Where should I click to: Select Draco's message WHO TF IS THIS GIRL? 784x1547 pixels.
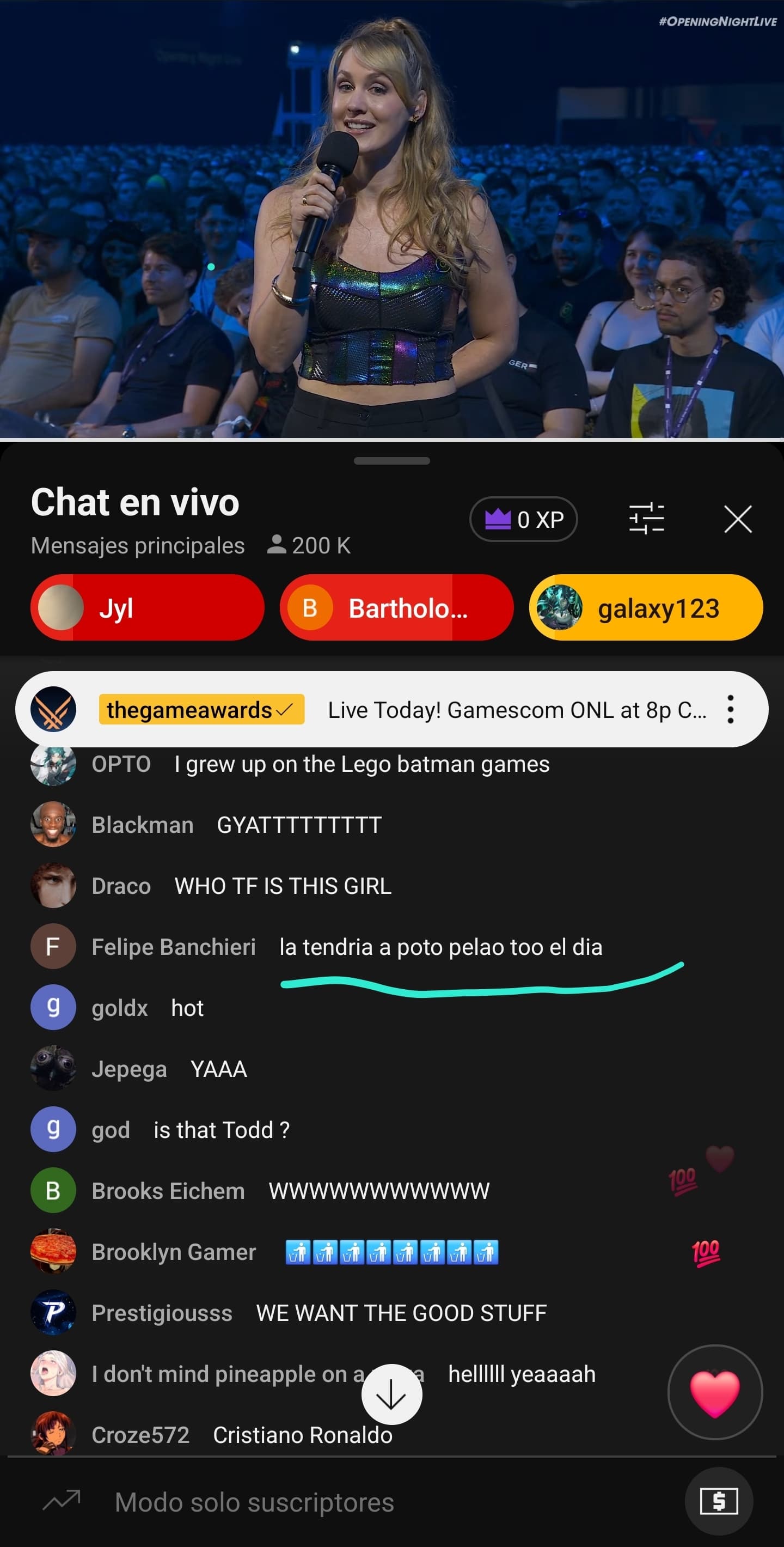pos(282,886)
